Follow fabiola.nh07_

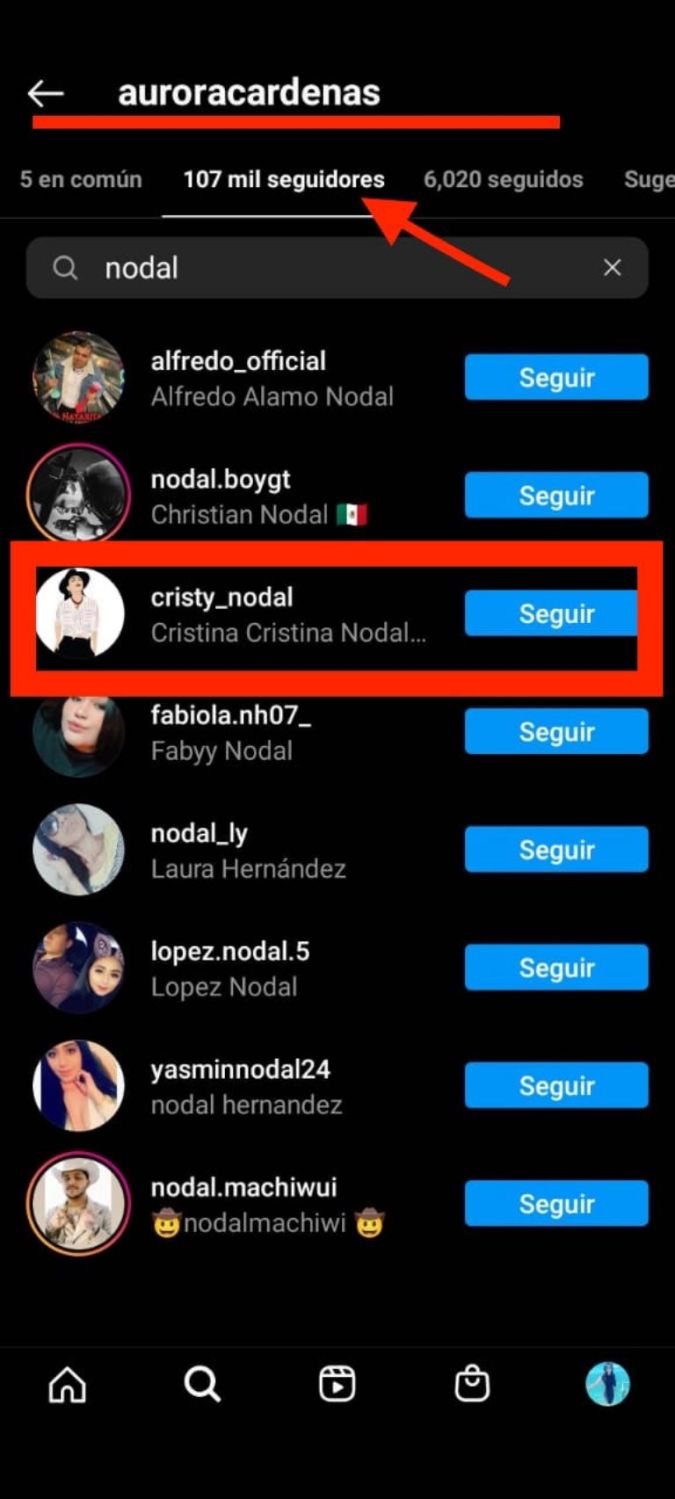[x=556, y=732]
